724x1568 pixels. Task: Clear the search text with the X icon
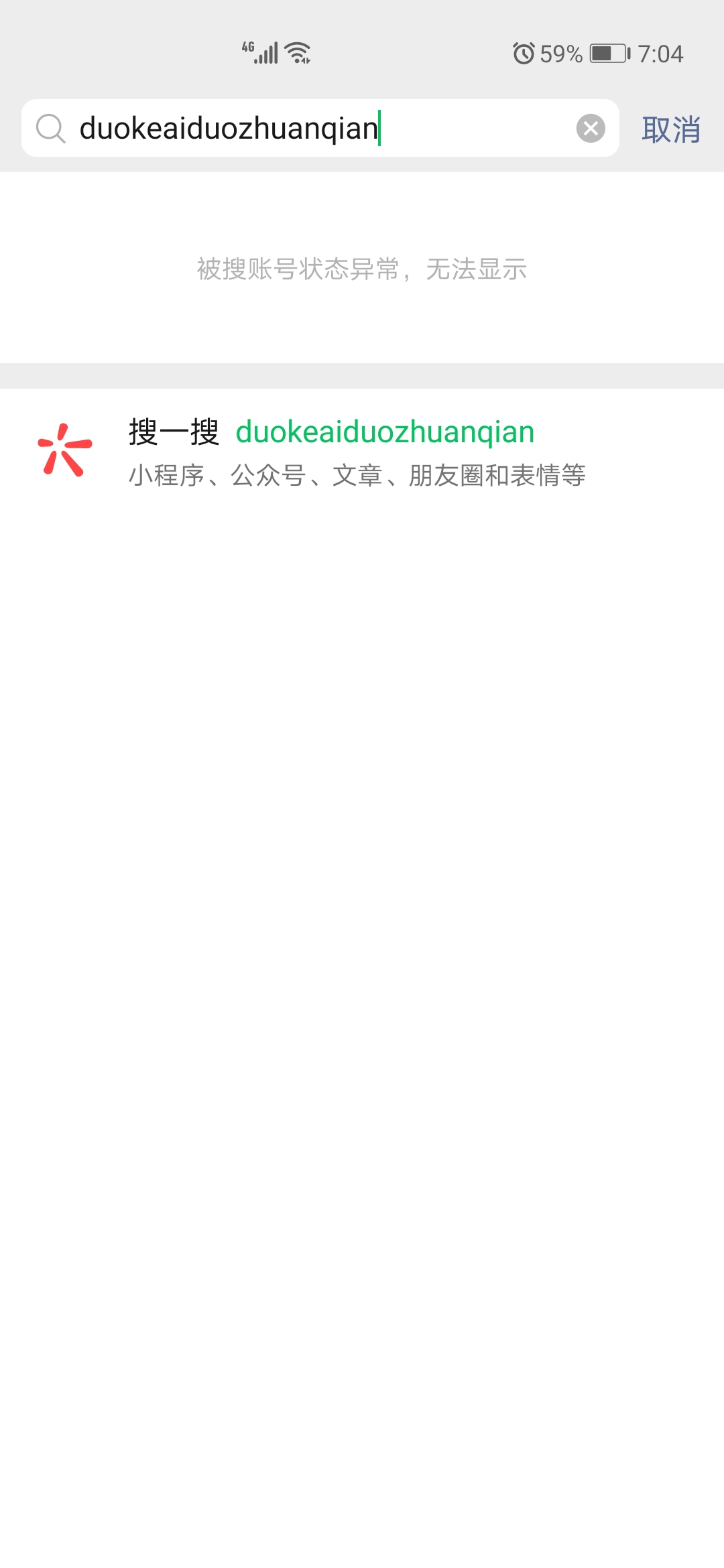click(591, 128)
